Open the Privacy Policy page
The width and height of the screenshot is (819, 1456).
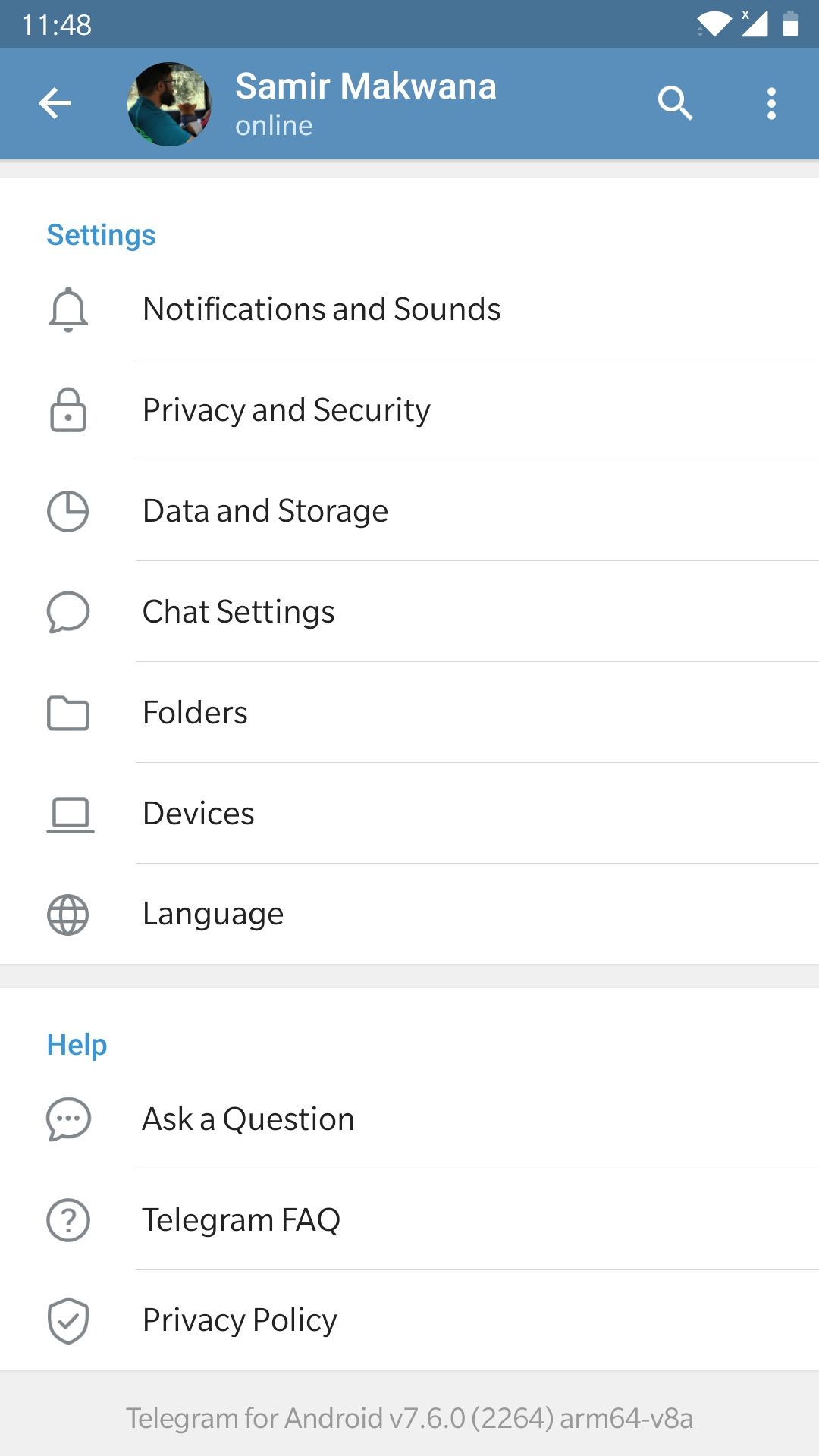tap(239, 1320)
